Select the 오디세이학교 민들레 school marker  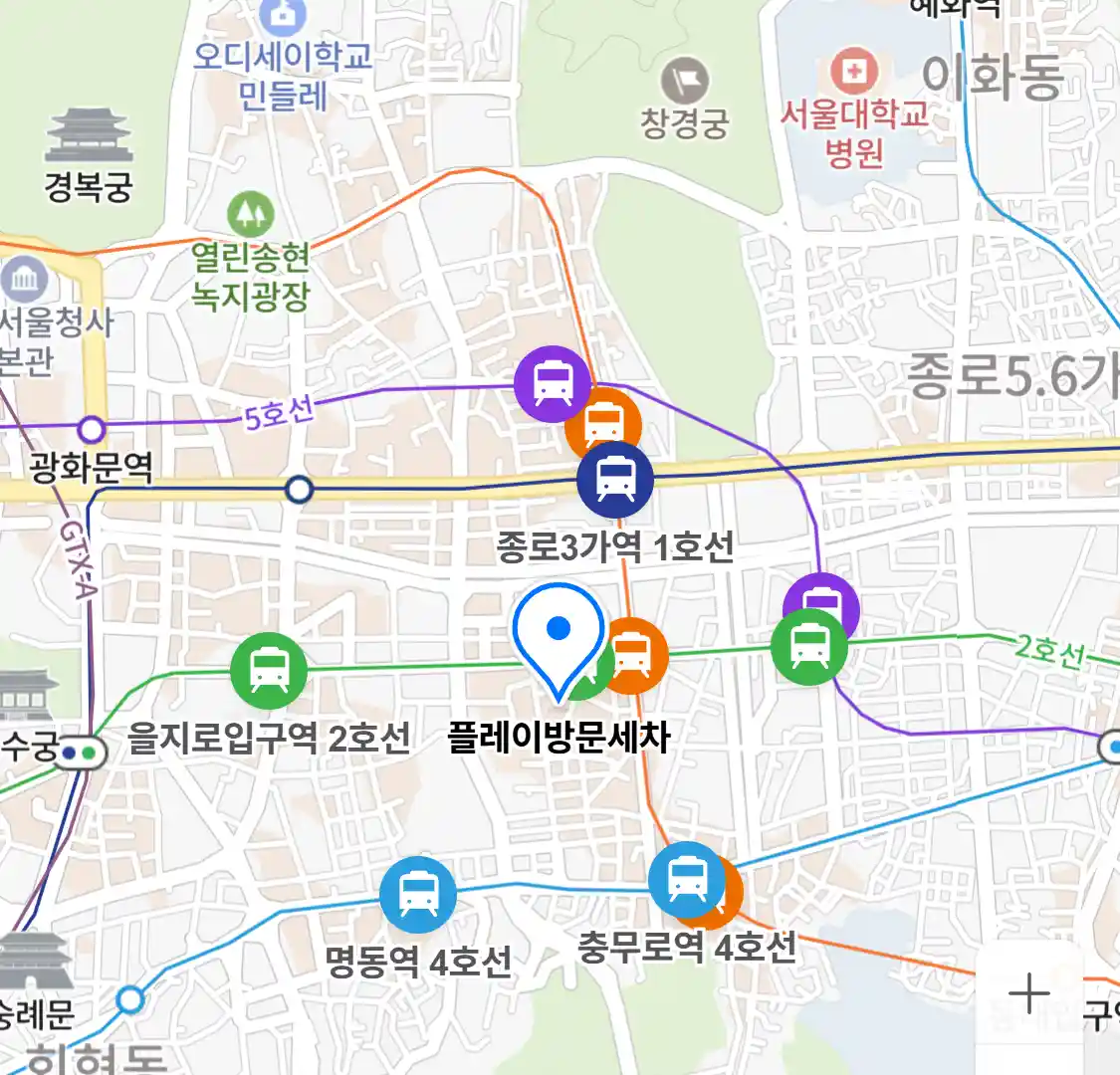tap(283, 15)
